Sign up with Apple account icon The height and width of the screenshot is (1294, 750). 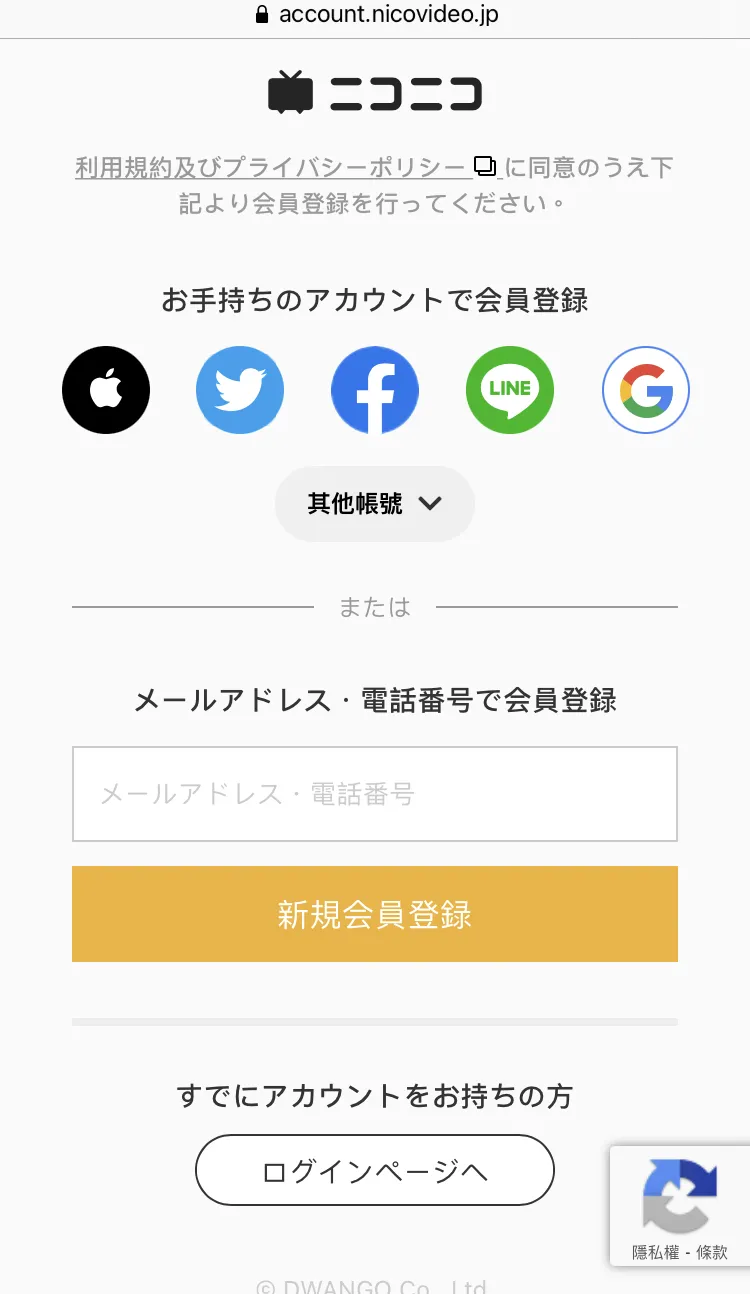(106, 390)
